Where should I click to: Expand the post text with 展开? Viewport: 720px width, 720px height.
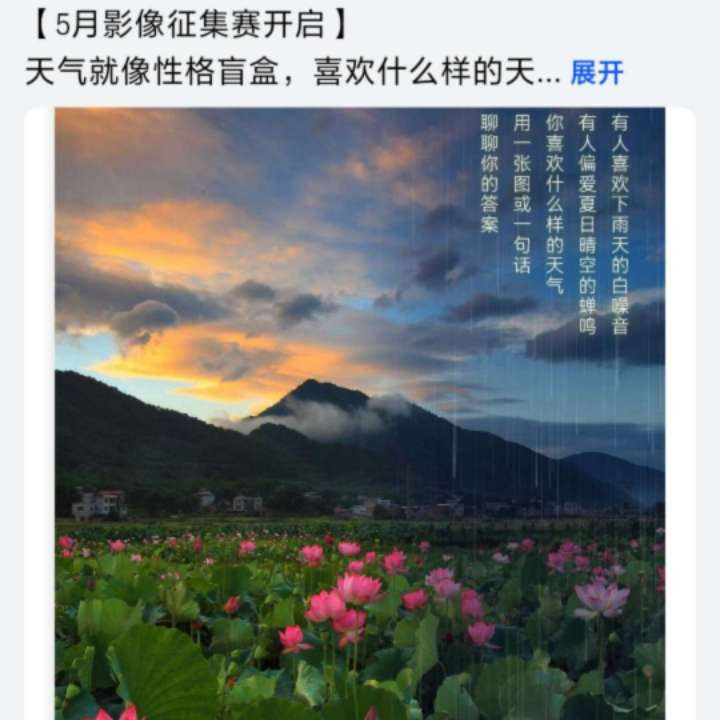pos(596,73)
